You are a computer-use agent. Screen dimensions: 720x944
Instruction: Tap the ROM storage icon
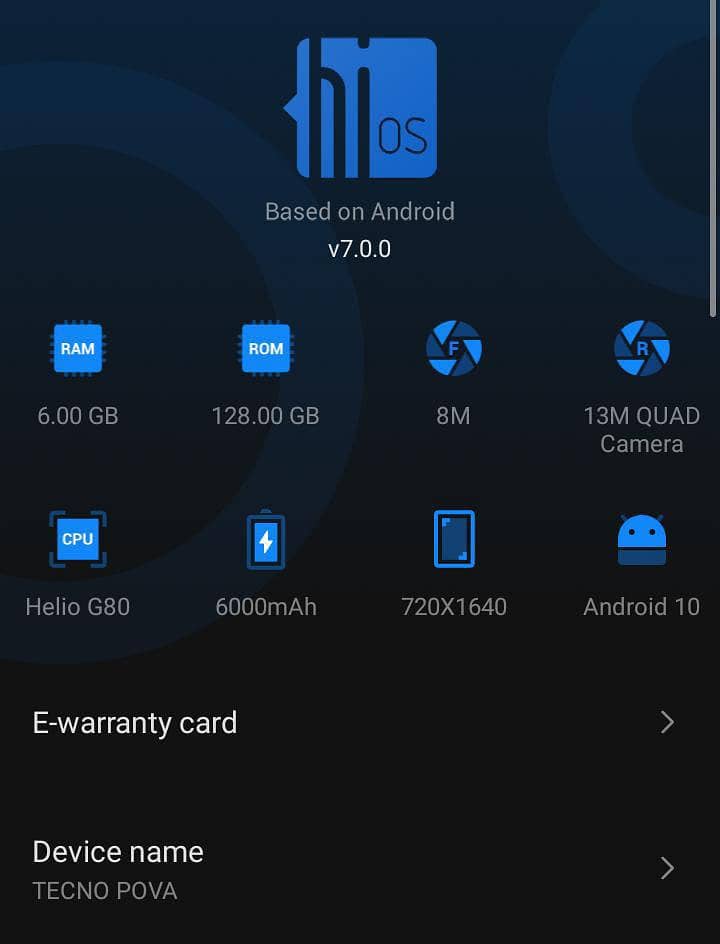point(265,348)
